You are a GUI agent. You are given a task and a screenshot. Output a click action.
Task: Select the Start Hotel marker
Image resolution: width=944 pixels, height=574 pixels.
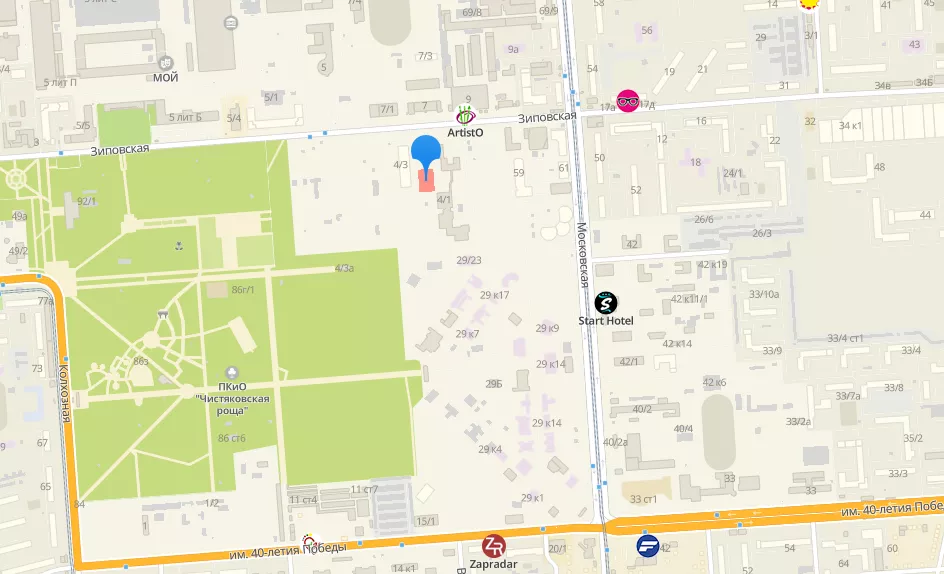click(x=606, y=301)
